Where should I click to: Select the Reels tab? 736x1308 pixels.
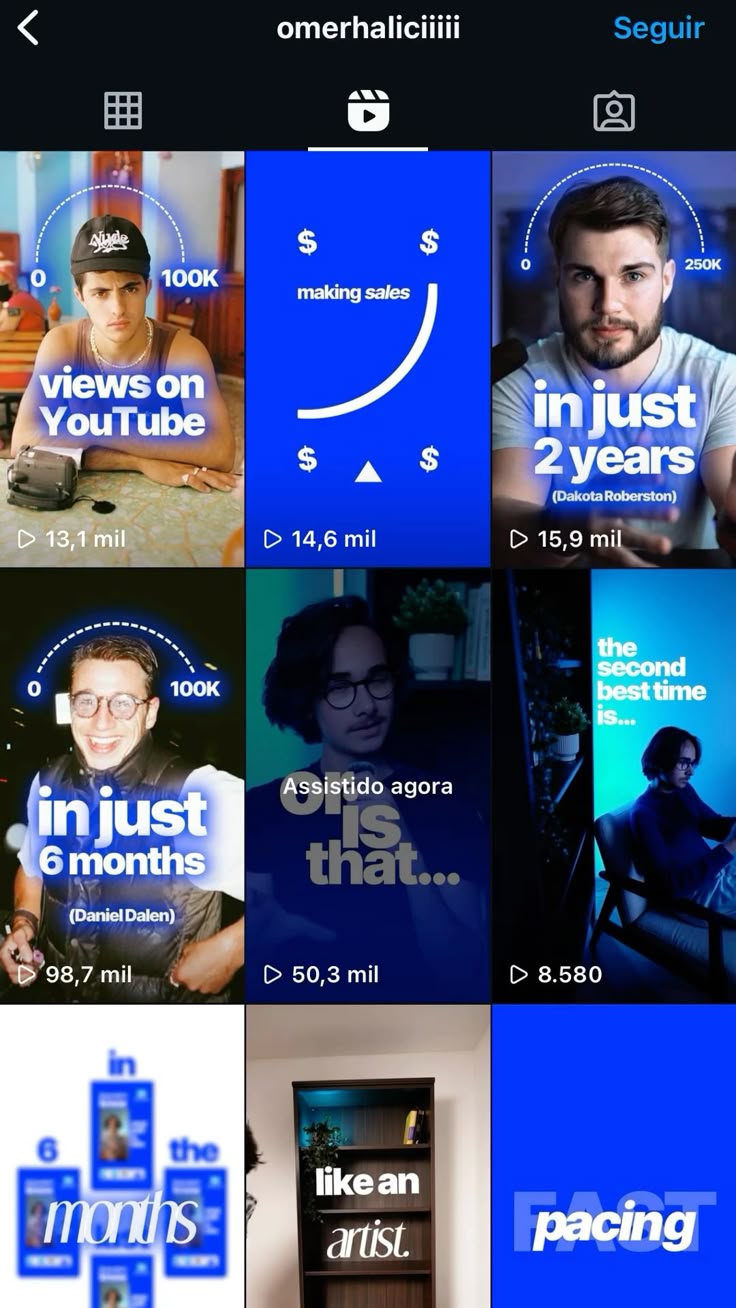pos(368,111)
